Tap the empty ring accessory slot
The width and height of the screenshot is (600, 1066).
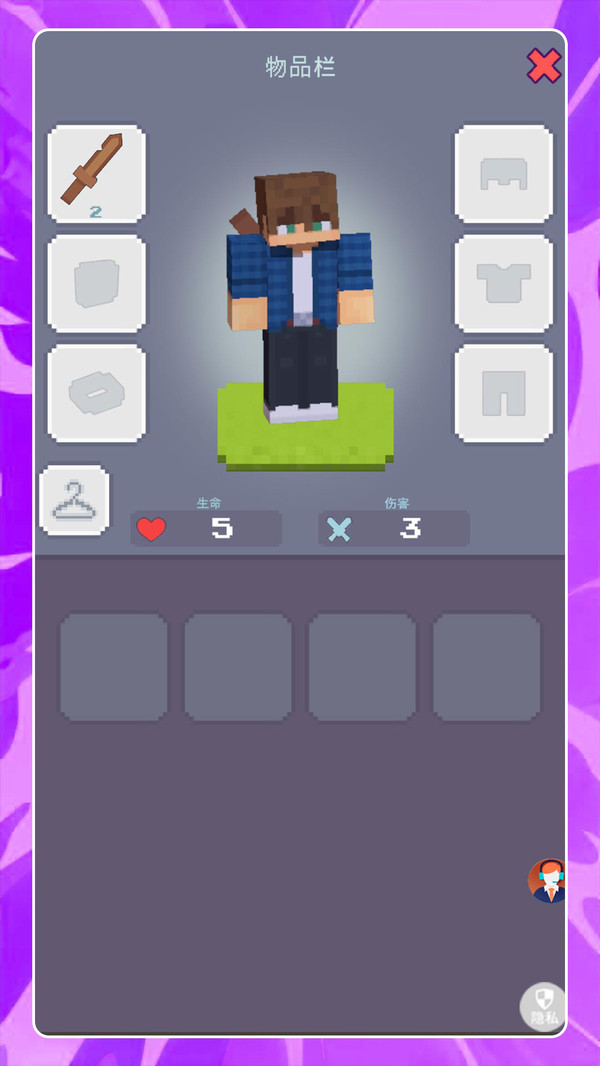(96, 393)
